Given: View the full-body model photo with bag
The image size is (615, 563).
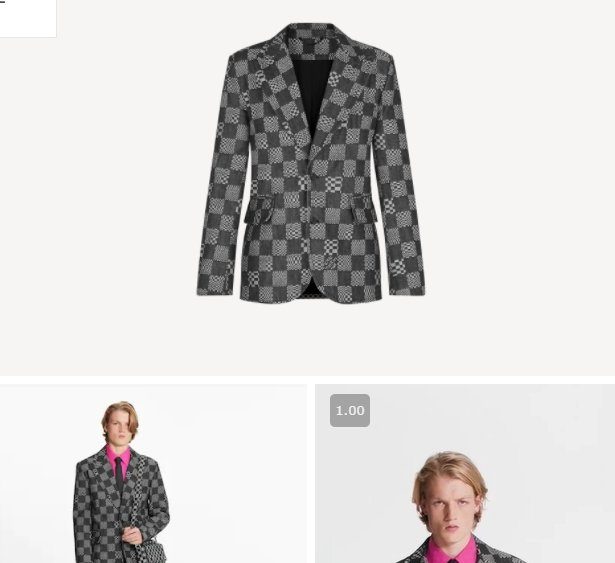Looking at the screenshot, I should click(x=153, y=475).
